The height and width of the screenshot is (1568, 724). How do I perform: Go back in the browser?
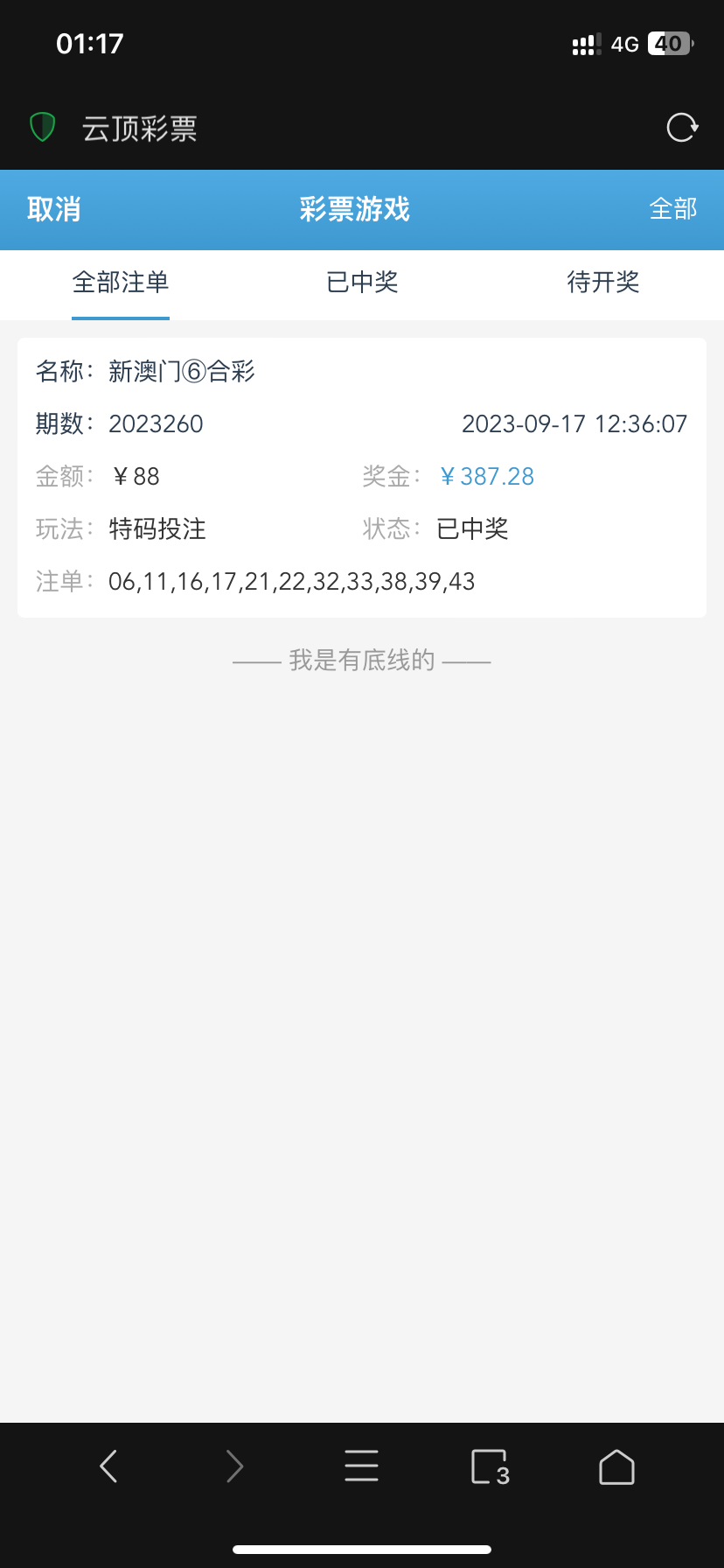pyautogui.click(x=108, y=1466)
